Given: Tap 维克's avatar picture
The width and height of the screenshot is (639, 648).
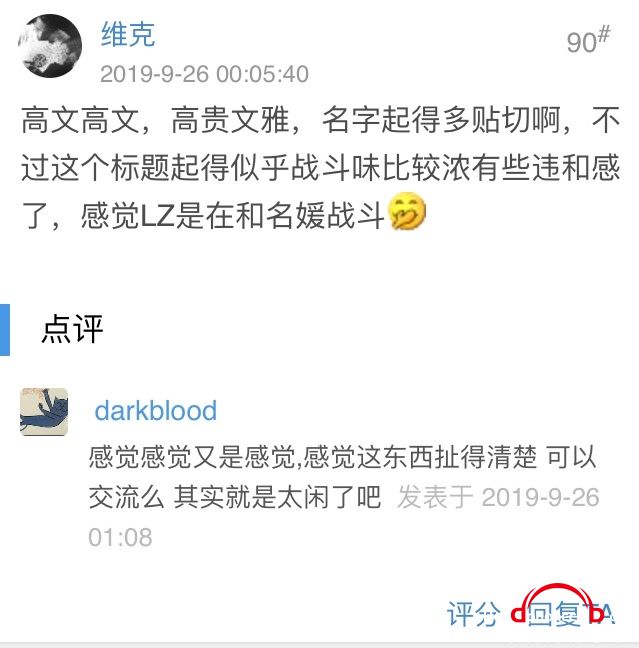Looking at the screenshot, I should (50, 46).
